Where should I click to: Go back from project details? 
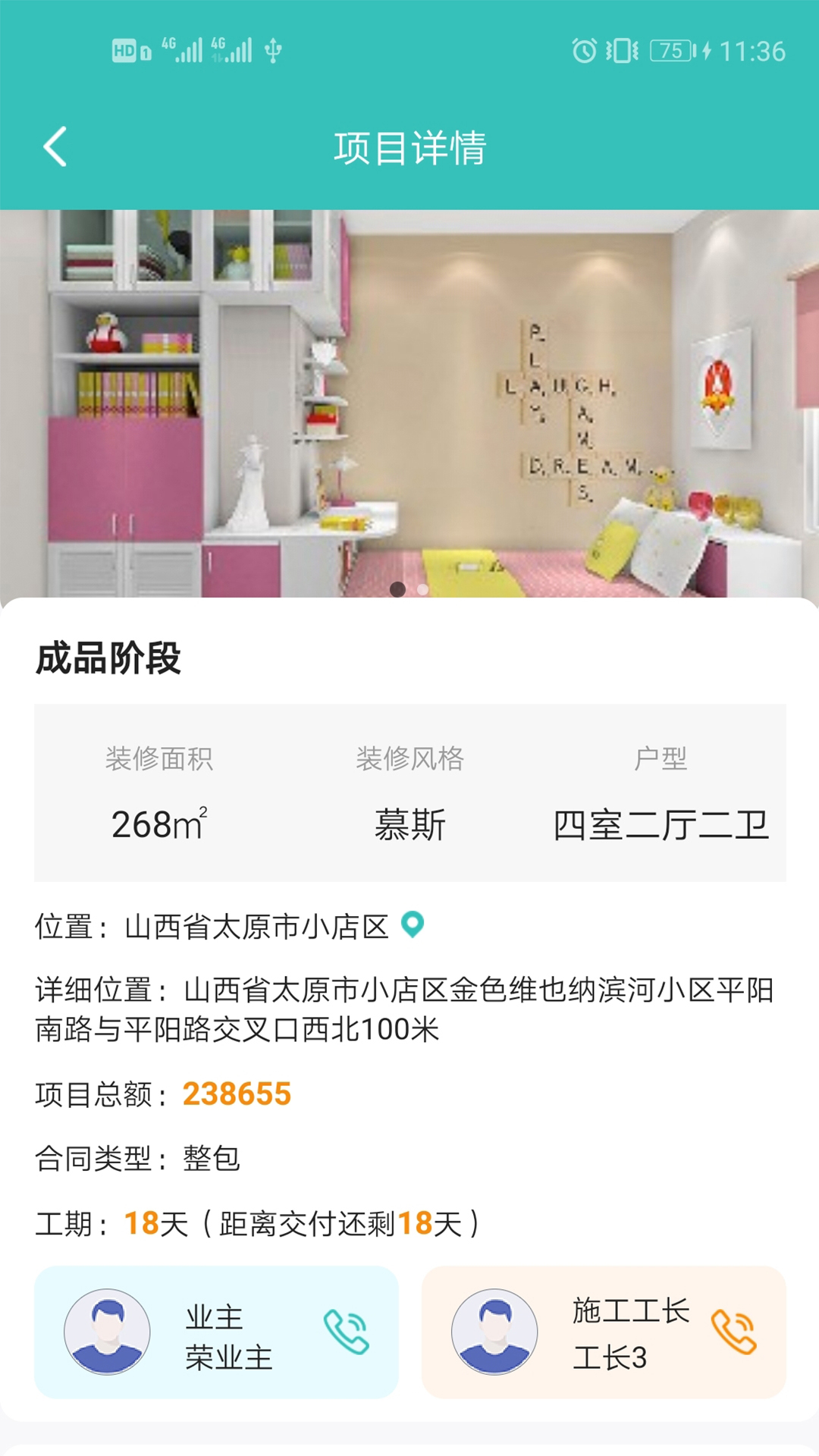point(55,146)
